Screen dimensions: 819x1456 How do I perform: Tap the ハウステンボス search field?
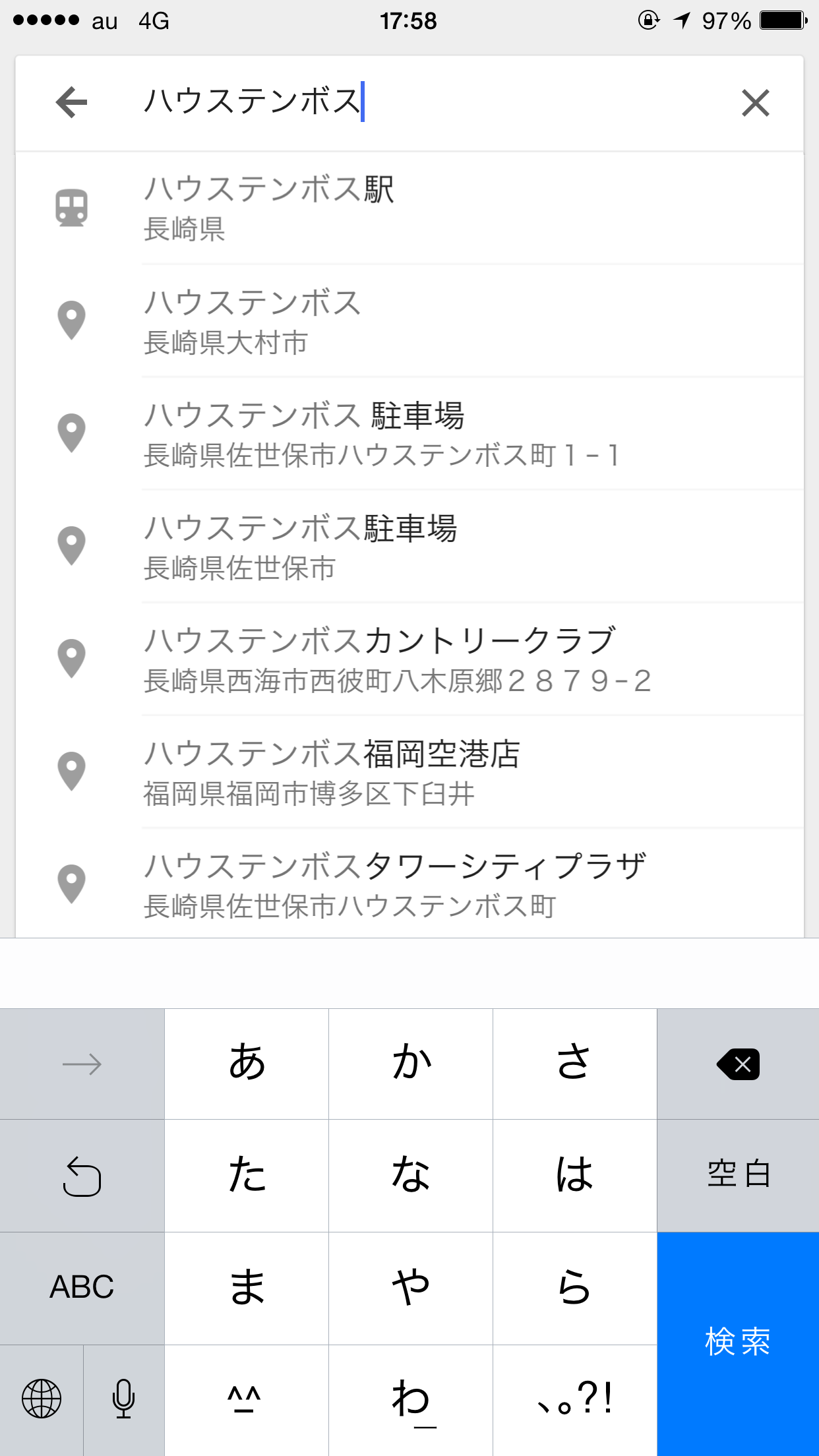(x=422, y=102)
